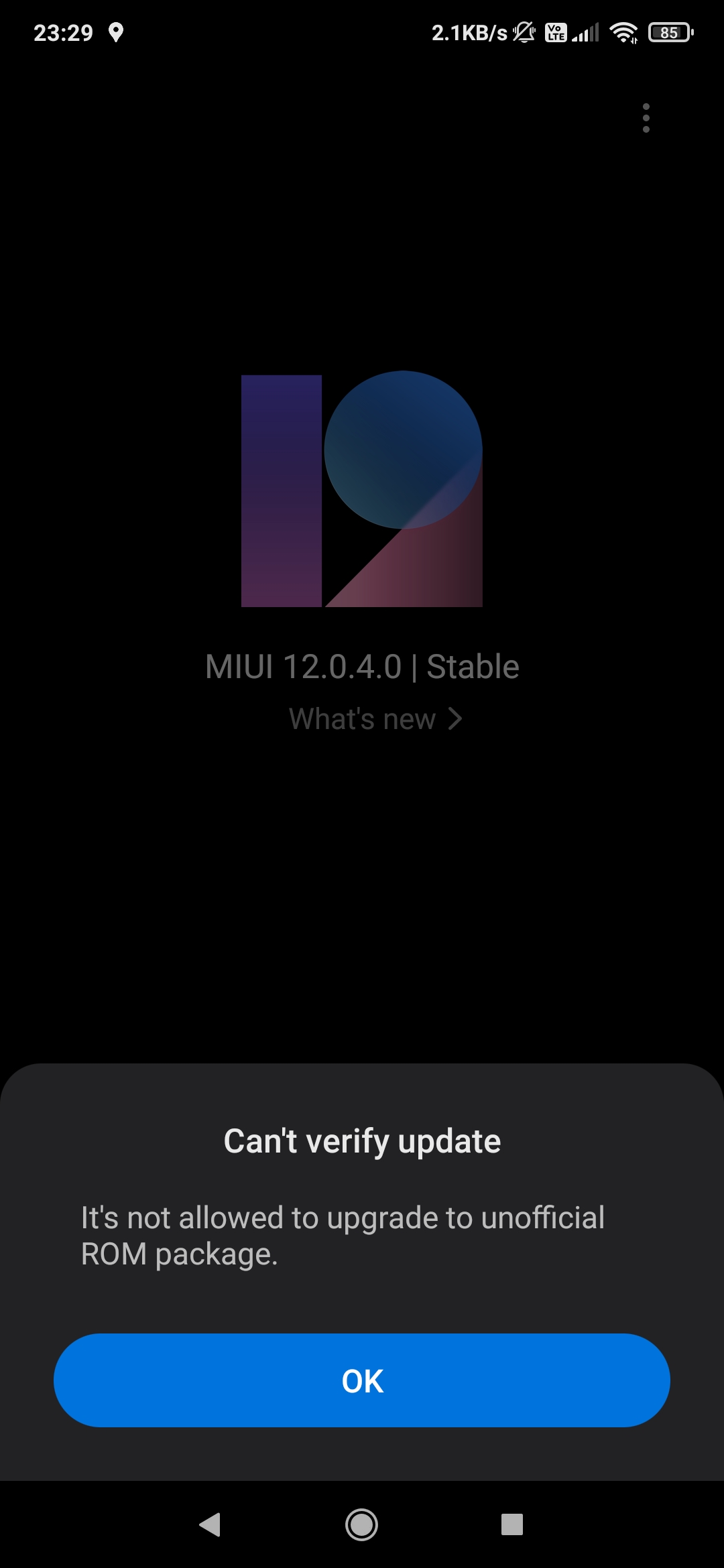Tap the home button in the navigation bar
Image resolution: width=724 pixels, height=1568 pixels.
[361, 1524]
